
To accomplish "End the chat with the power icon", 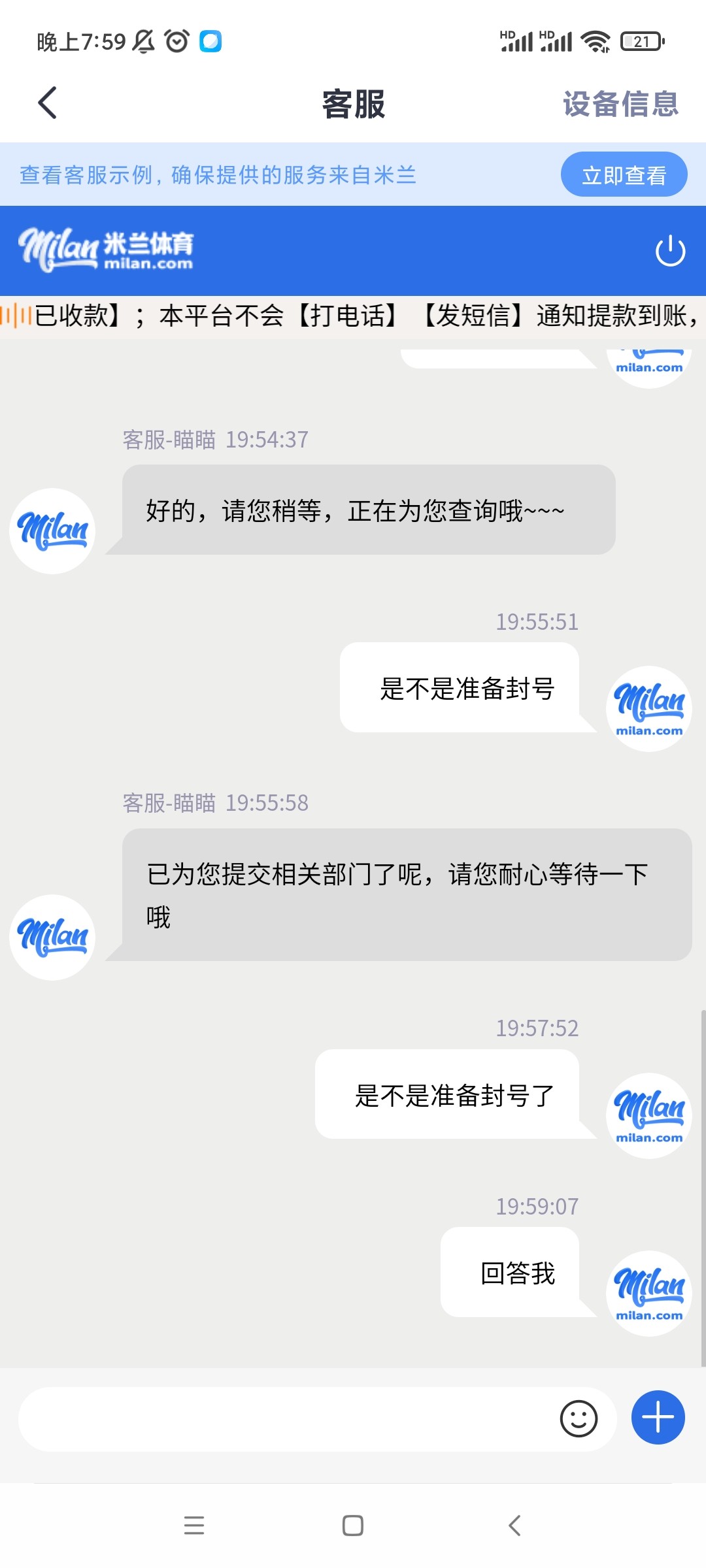I will (670, 251).
